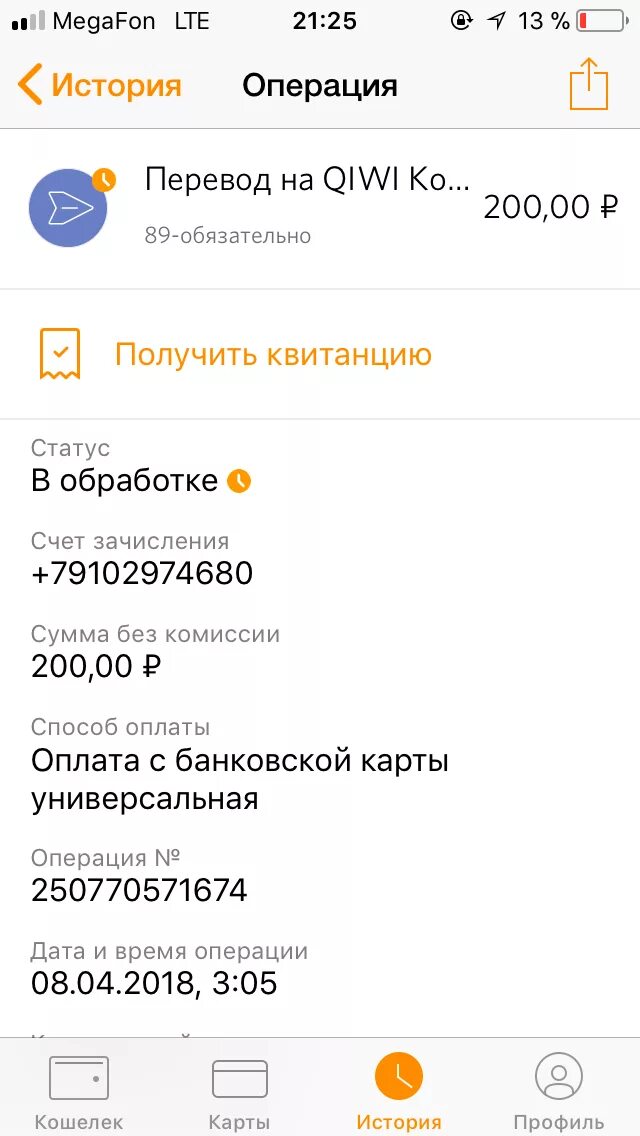The image size is (640, 1136).
Task: Tap Получить квитанцию
Action: click(x=272, y=354)
